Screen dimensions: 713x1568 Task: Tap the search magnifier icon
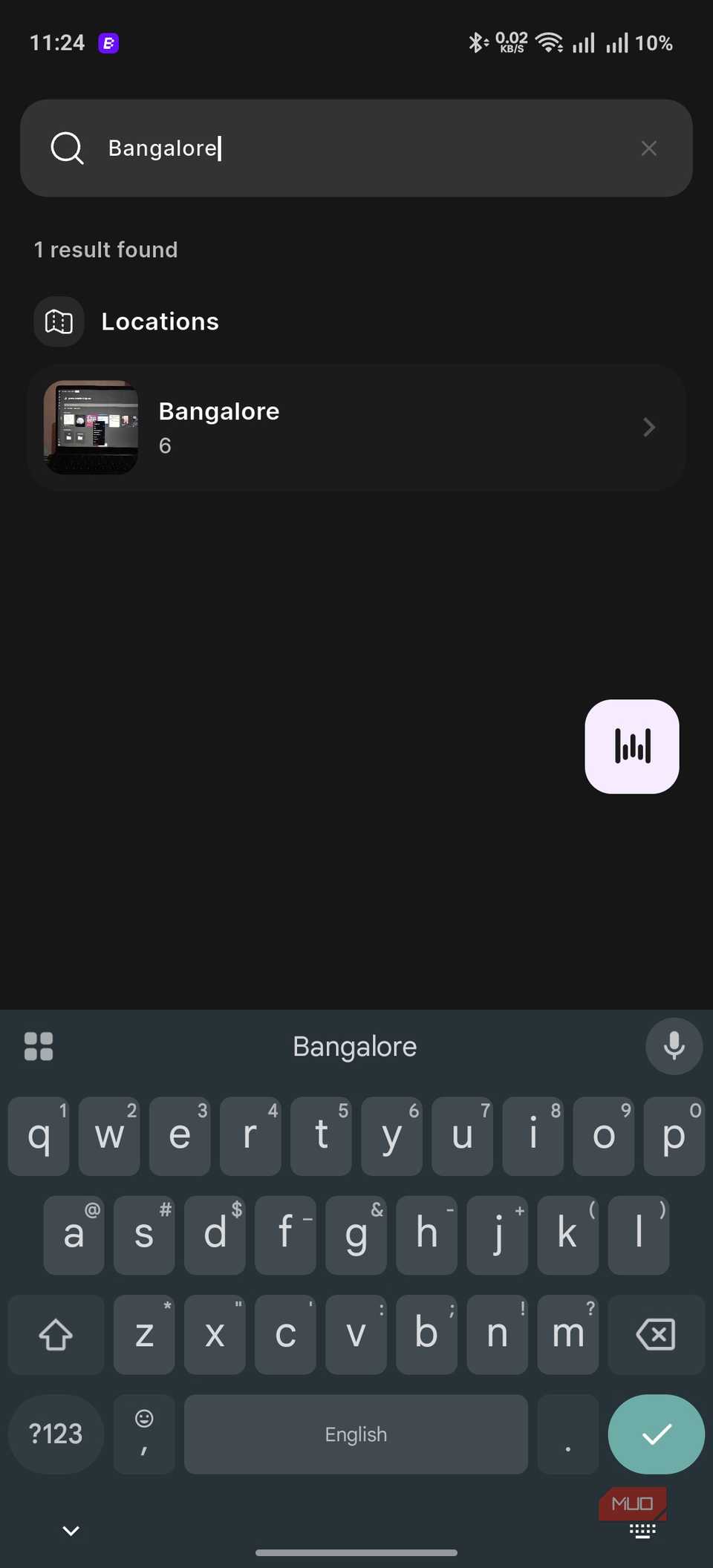[67, 148]
